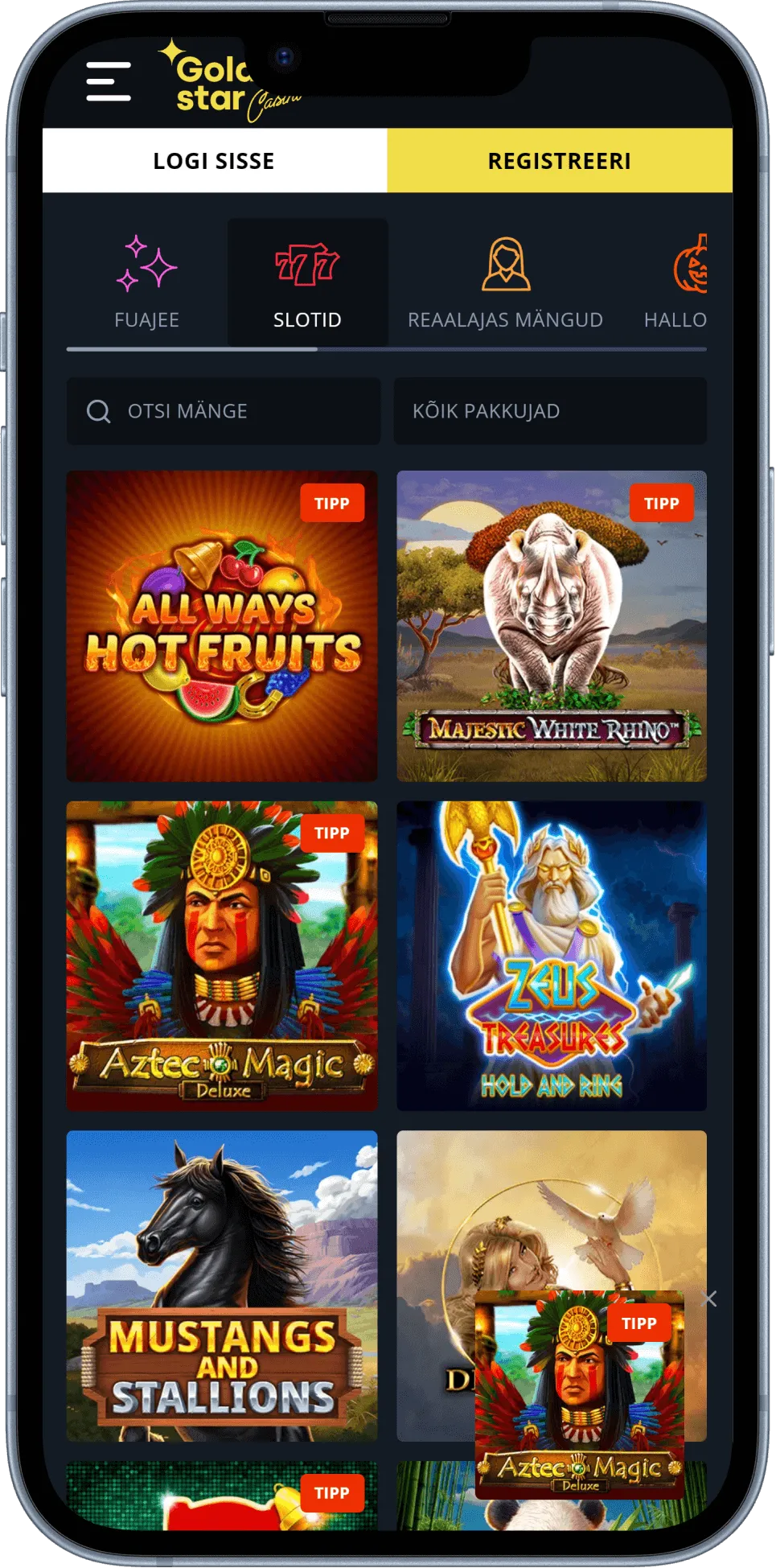
Task: Open All Ways Hot Fruits game
Action: (222, 626)
